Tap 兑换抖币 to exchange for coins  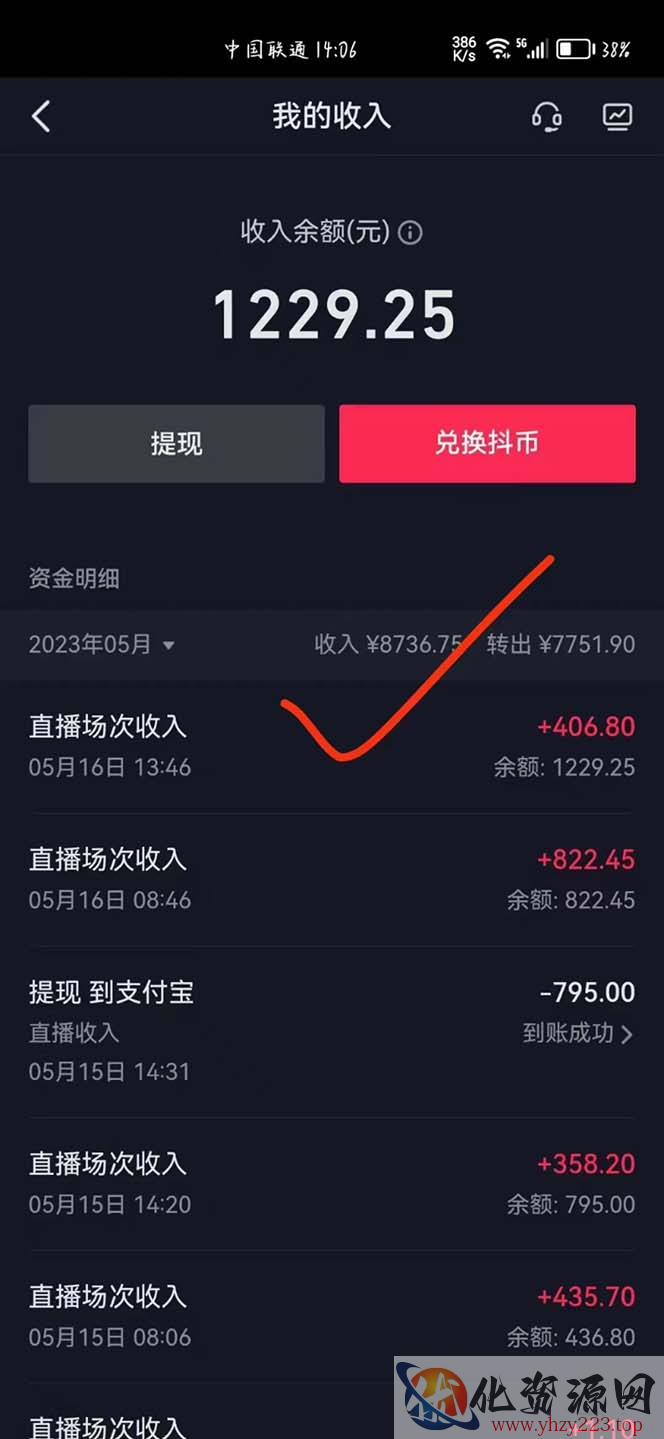click(487, 444)
